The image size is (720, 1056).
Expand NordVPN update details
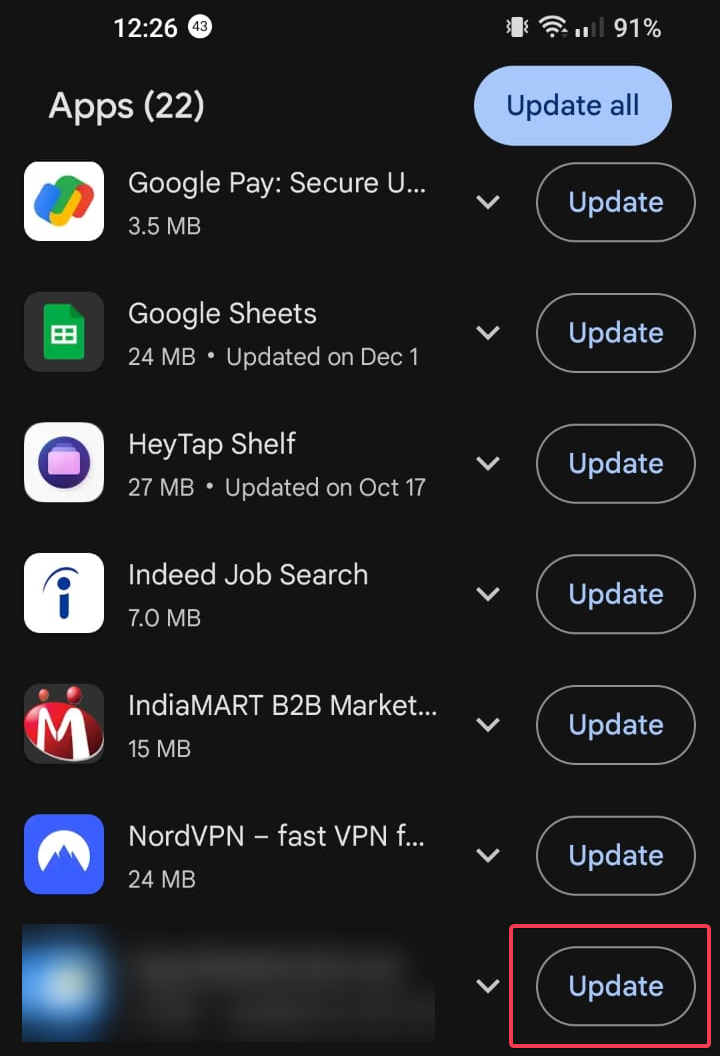[x=487, y=855]
